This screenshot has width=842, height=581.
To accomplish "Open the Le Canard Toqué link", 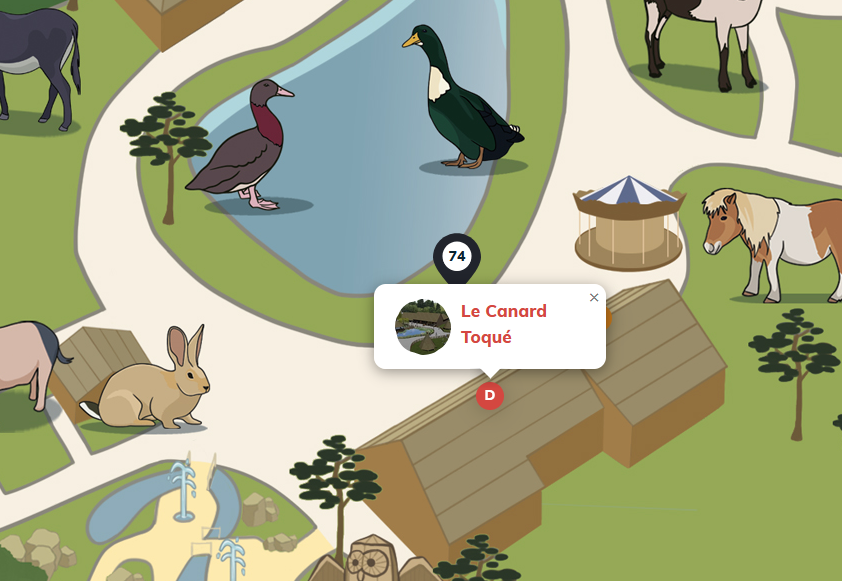I will [x=504, y=324].
